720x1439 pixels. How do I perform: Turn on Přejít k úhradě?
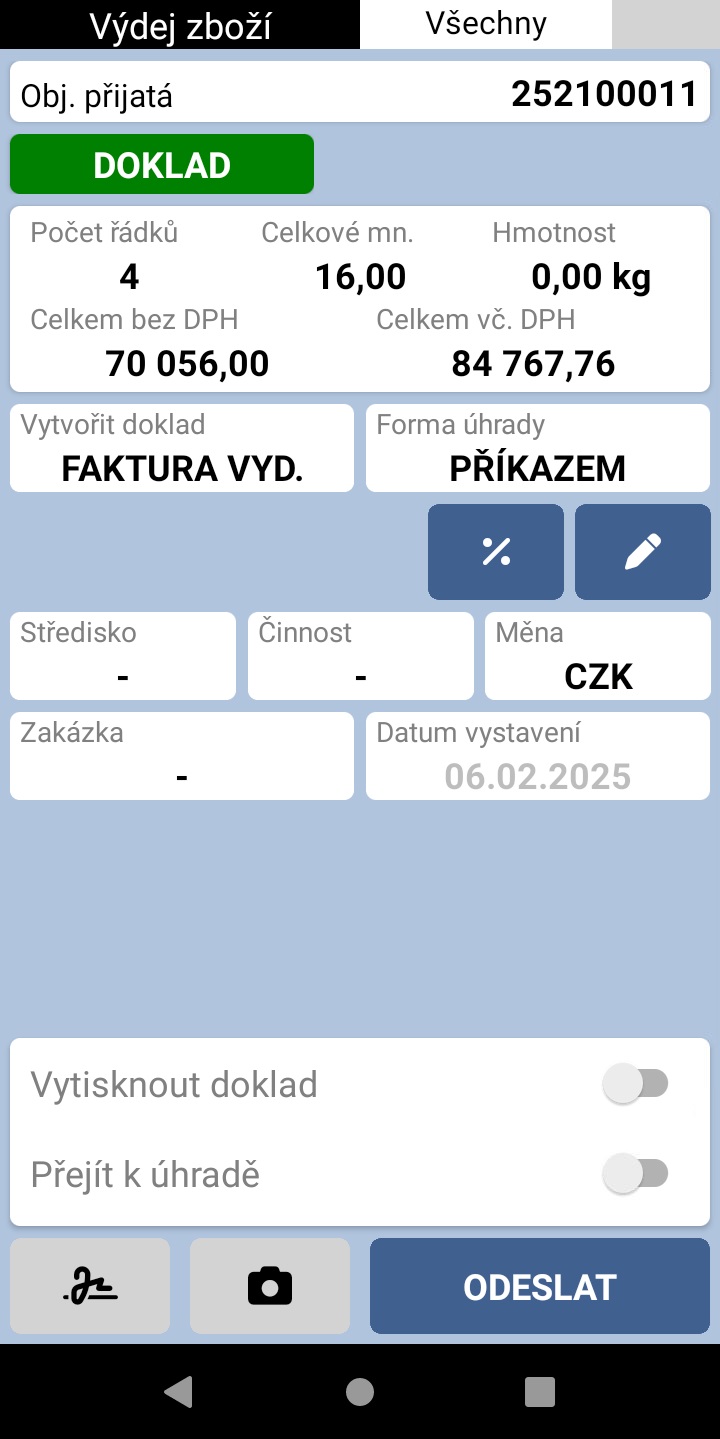click(x=636, y=1173)
